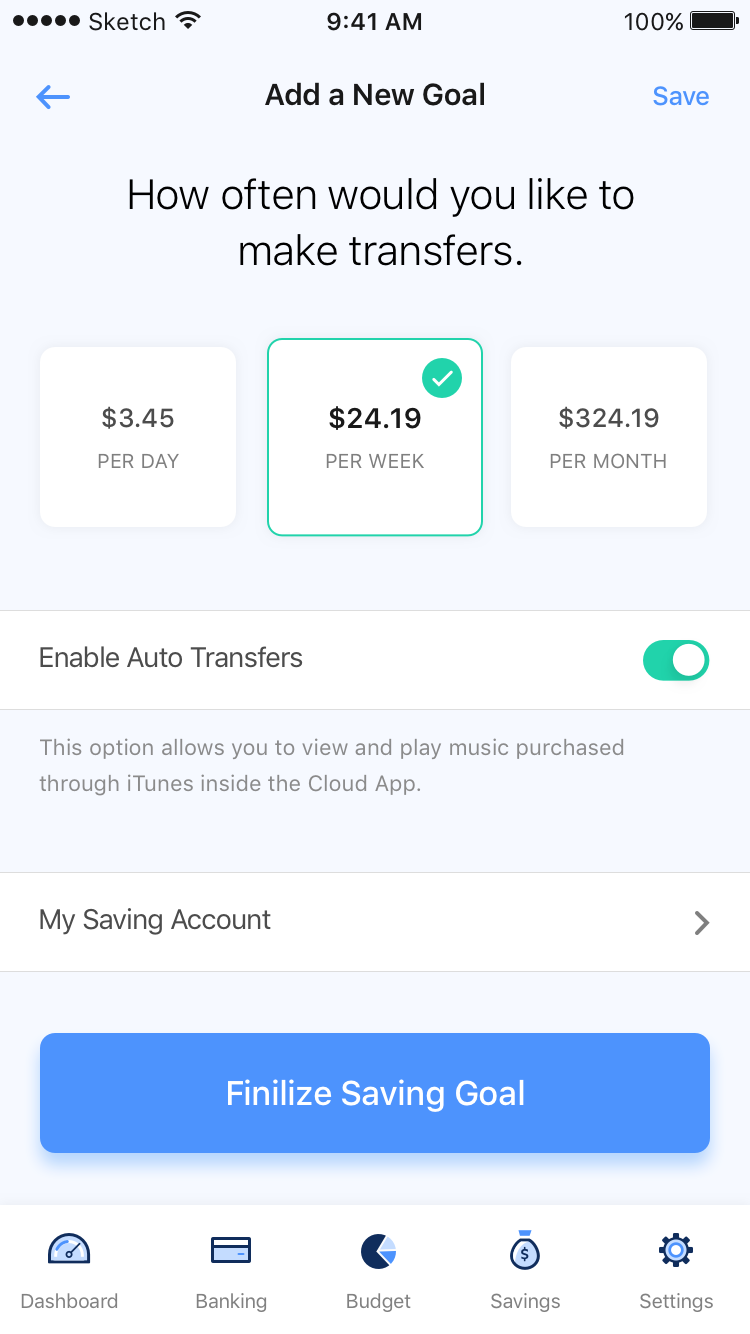Go to the Budget tab
The height and width of the screenshot is (1334, 750).
(x=378, y=1270)
